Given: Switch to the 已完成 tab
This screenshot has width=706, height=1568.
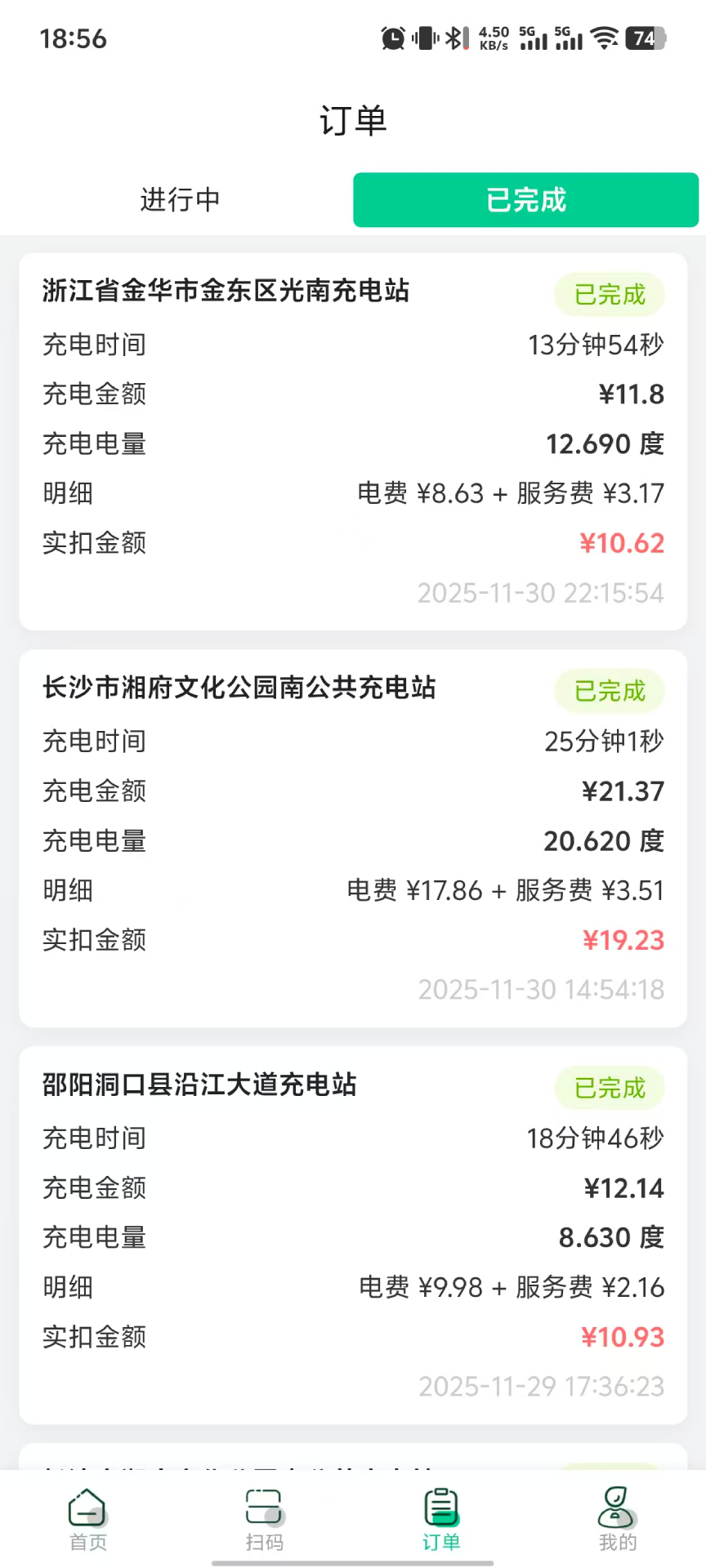Looking at the screenshot, I should coord(526,199).
